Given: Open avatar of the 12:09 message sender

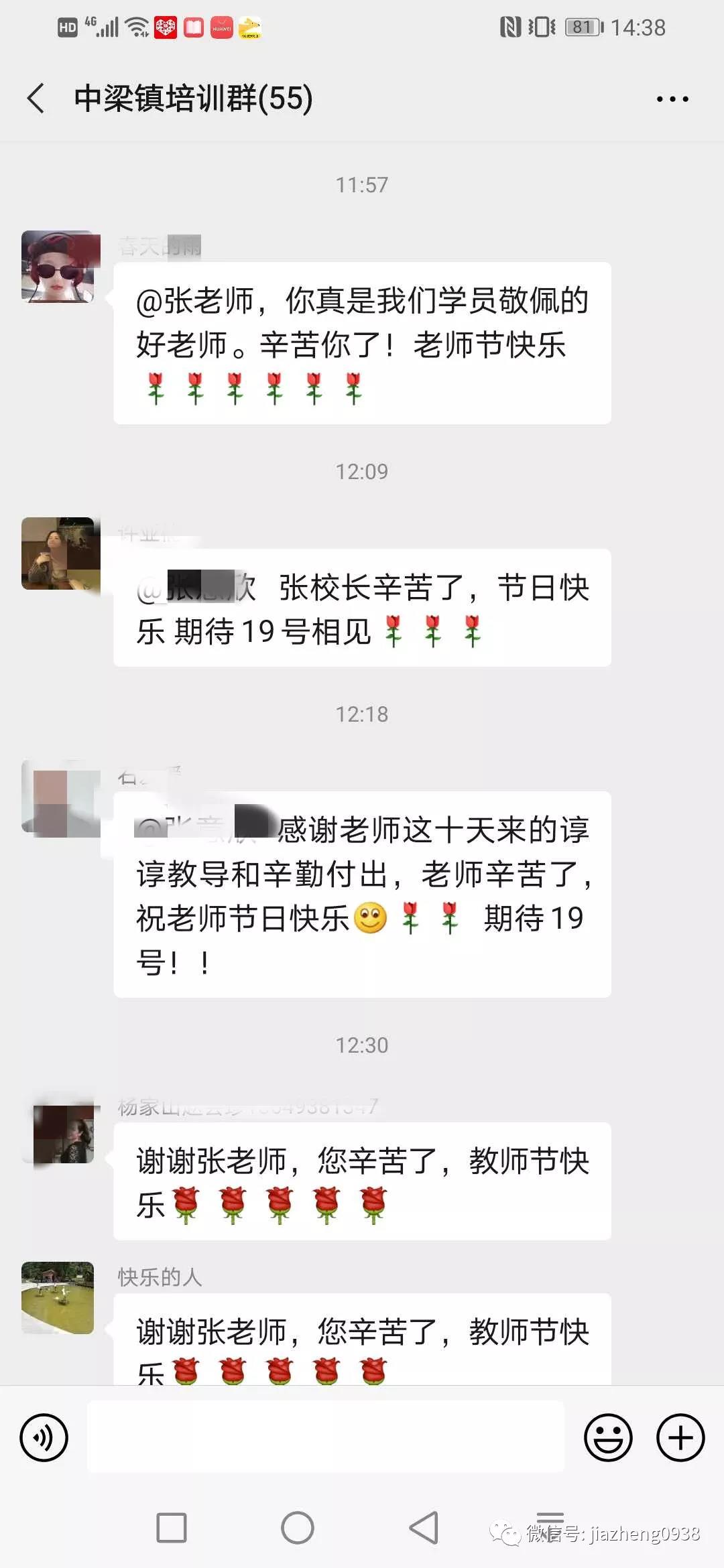Looking at the screenshot, I should pyautogui.click(x=58, y=553).
